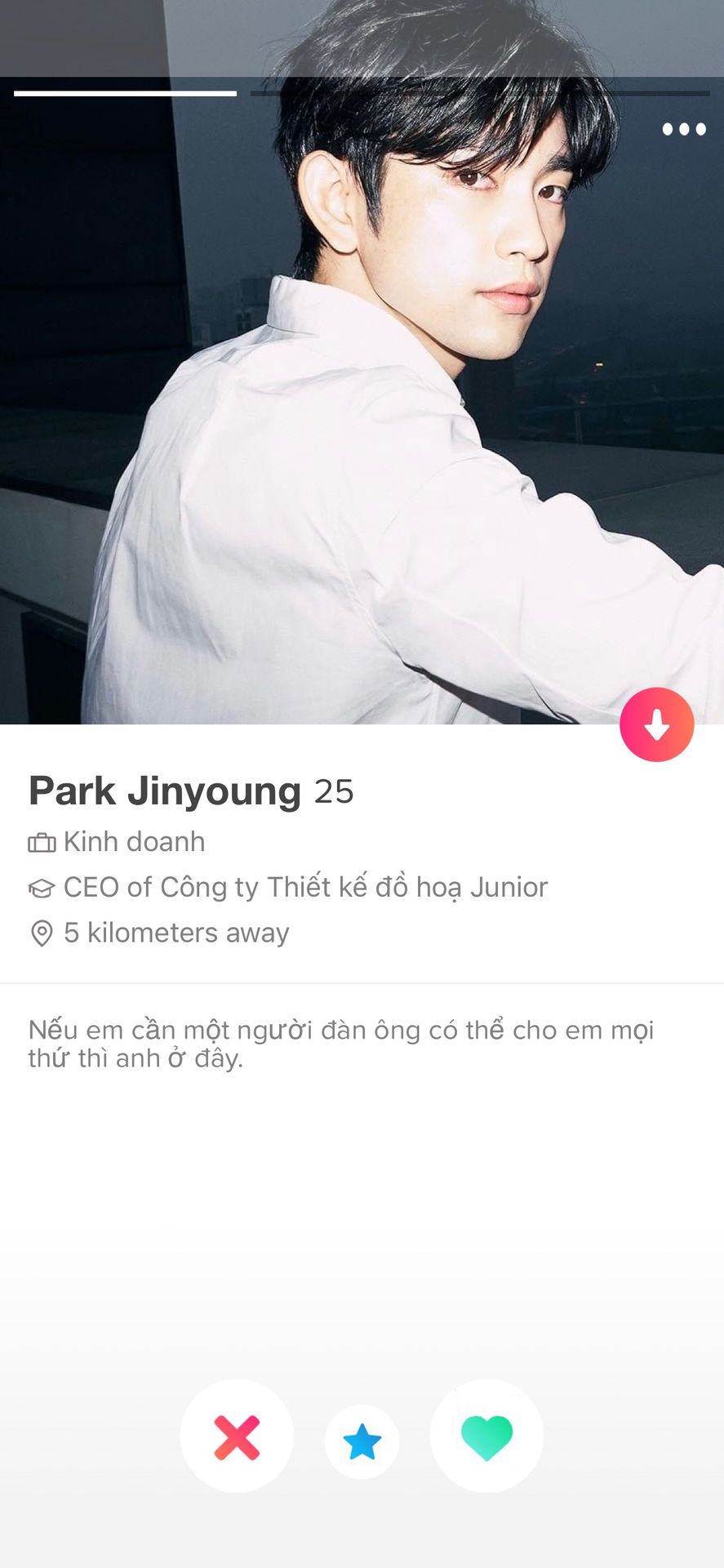This screenshot has height=1568, width=724.
Task: Like this profile with the green heart
Action: [486, 1437]
